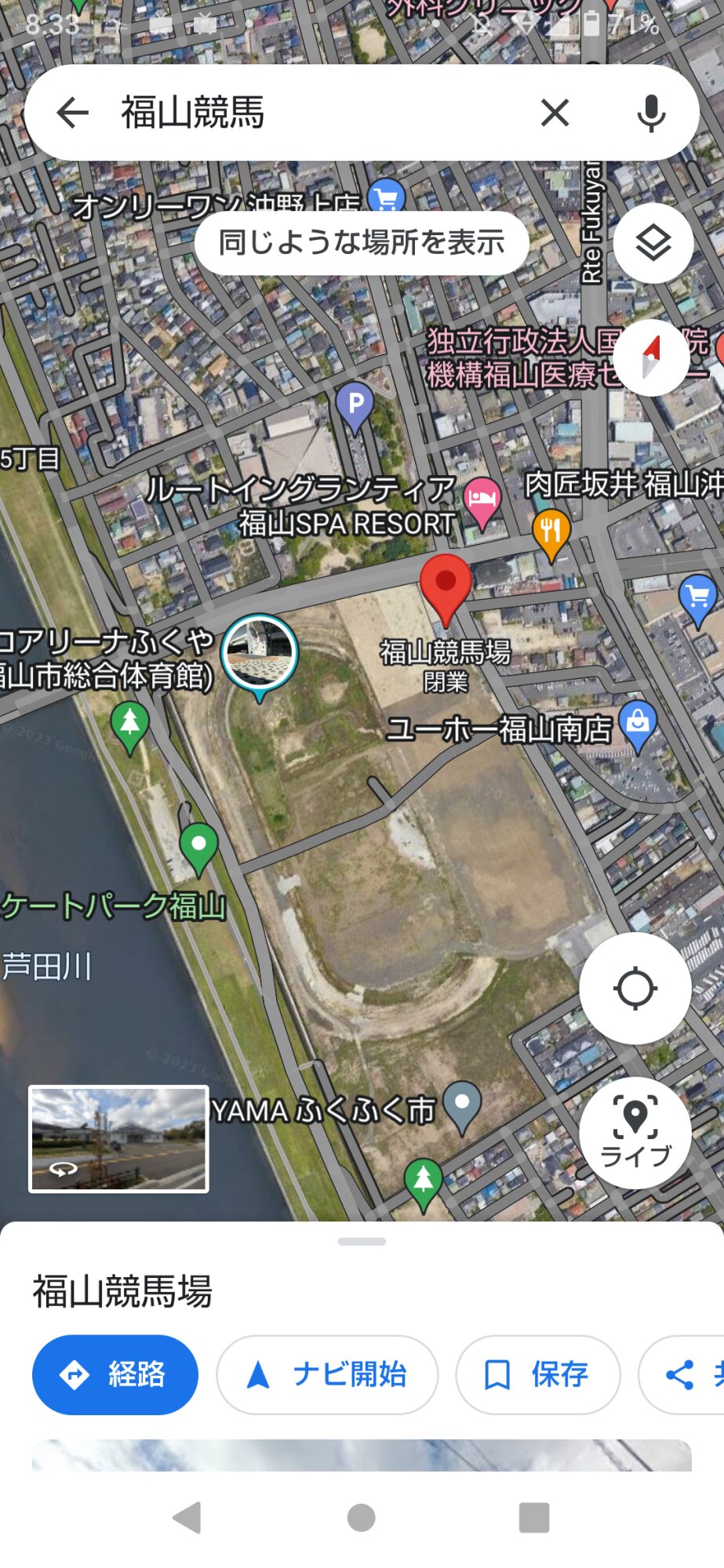724x1568 pixels.
Task: Share this place
Action: tap(682, 1374)
